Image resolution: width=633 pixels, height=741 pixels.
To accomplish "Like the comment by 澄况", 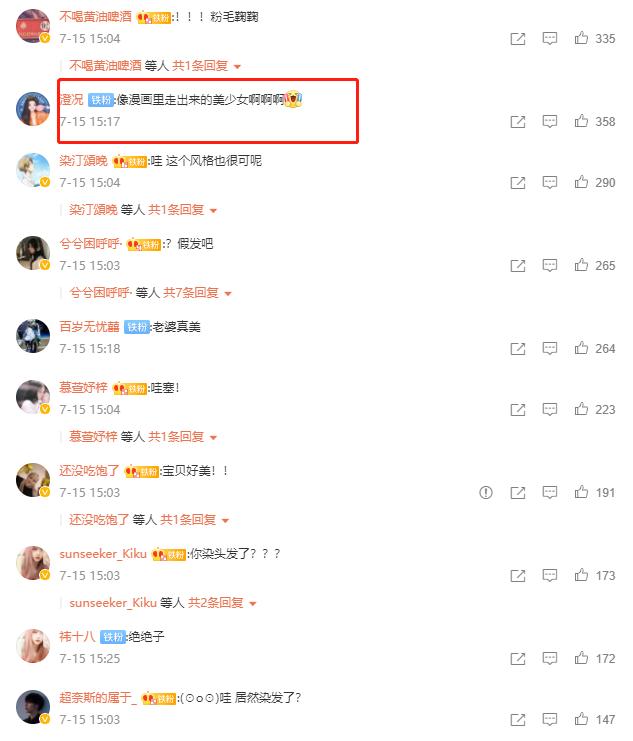I will point(582,121).
